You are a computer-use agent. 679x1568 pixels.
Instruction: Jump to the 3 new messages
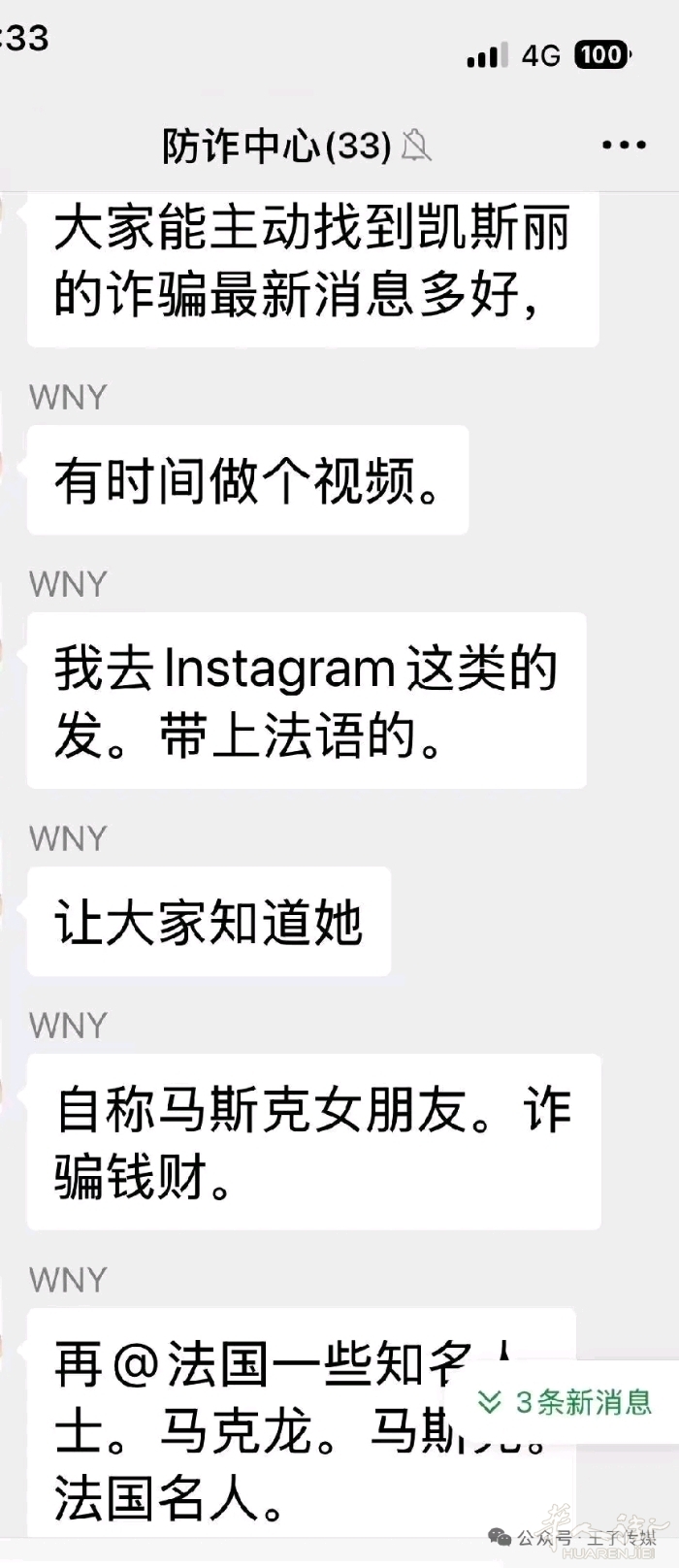(566, 1402)
